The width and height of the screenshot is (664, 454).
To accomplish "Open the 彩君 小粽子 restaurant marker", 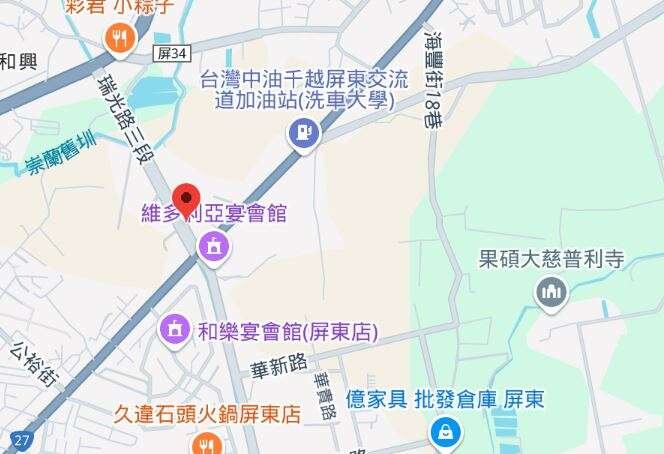I will pyautogui.click(x=119, y=37).
